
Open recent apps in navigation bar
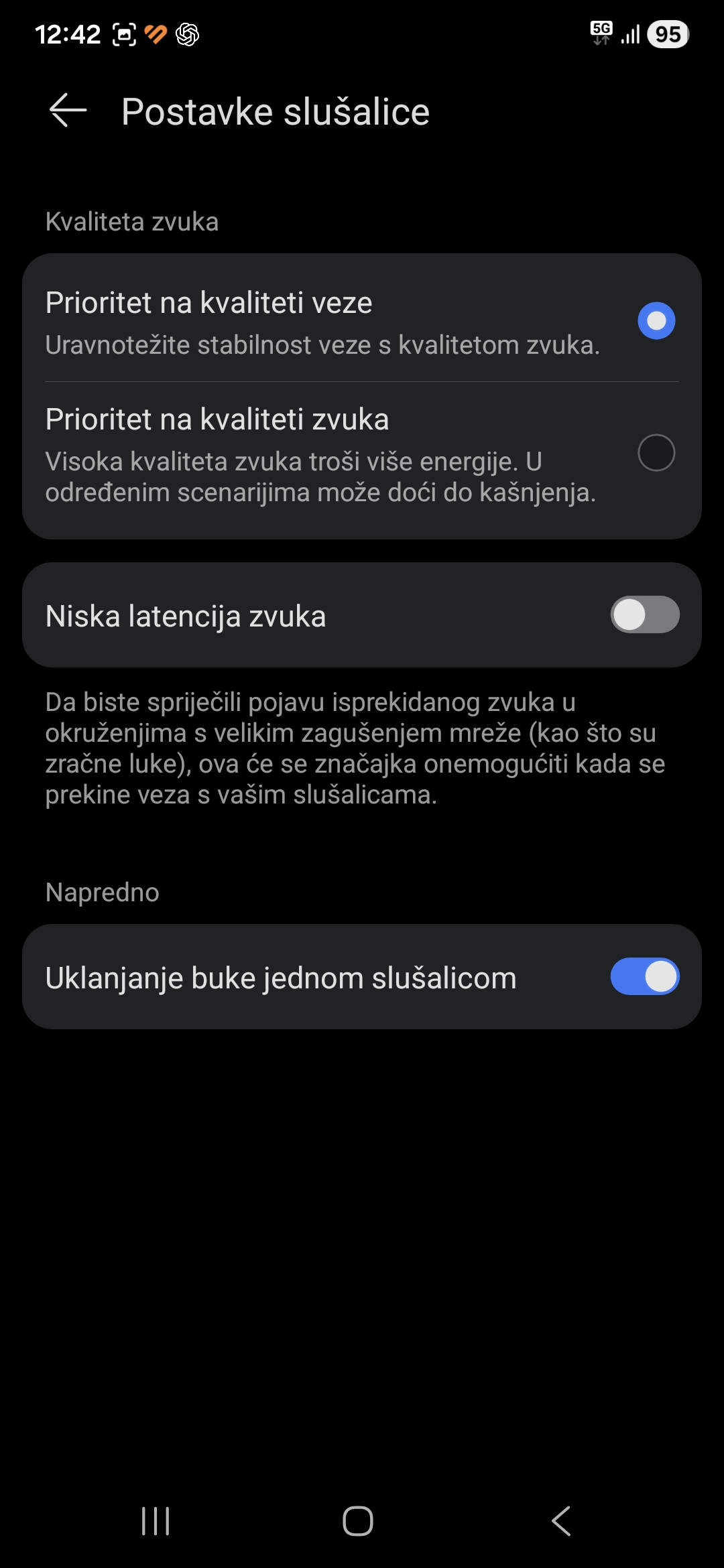[x=156, y=1521]
